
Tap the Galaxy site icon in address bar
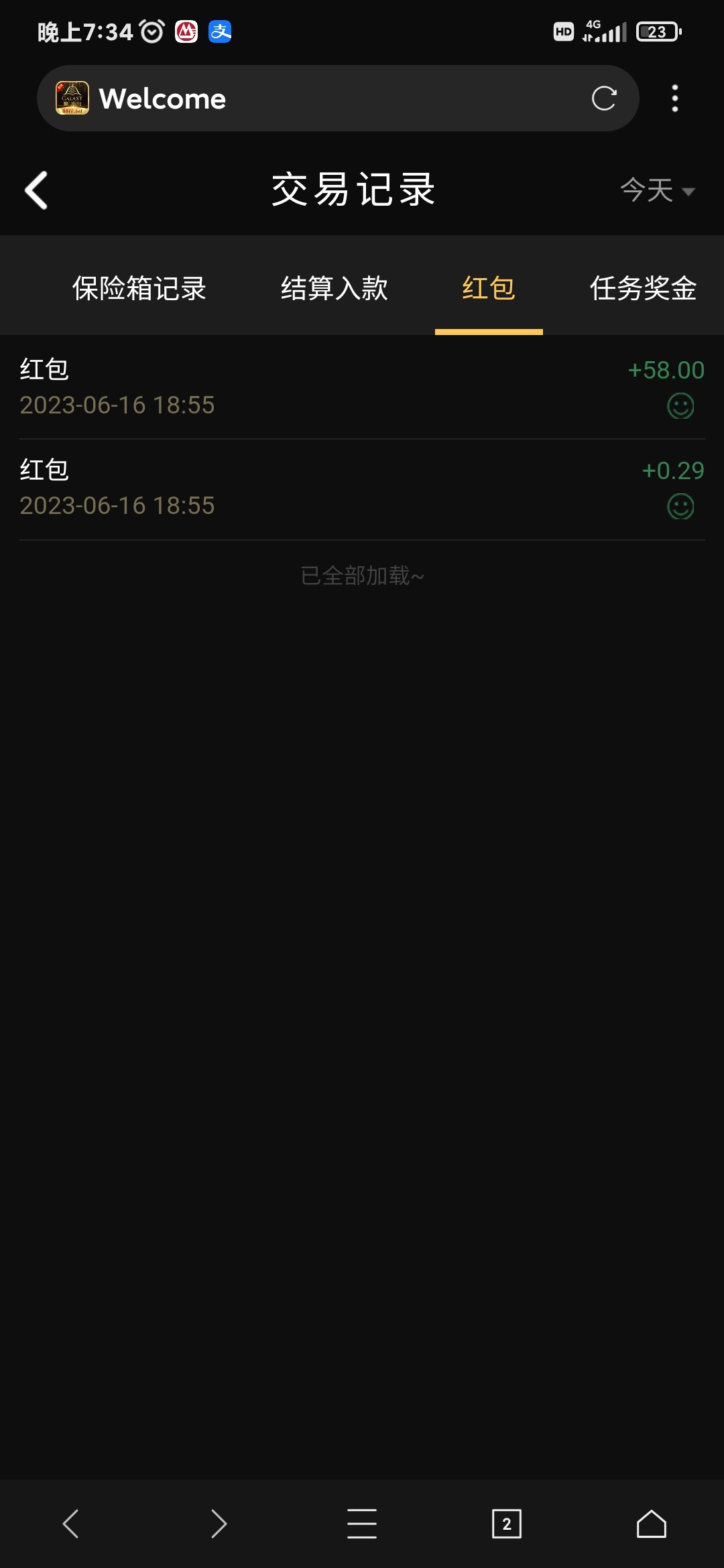tap(74, 98)
